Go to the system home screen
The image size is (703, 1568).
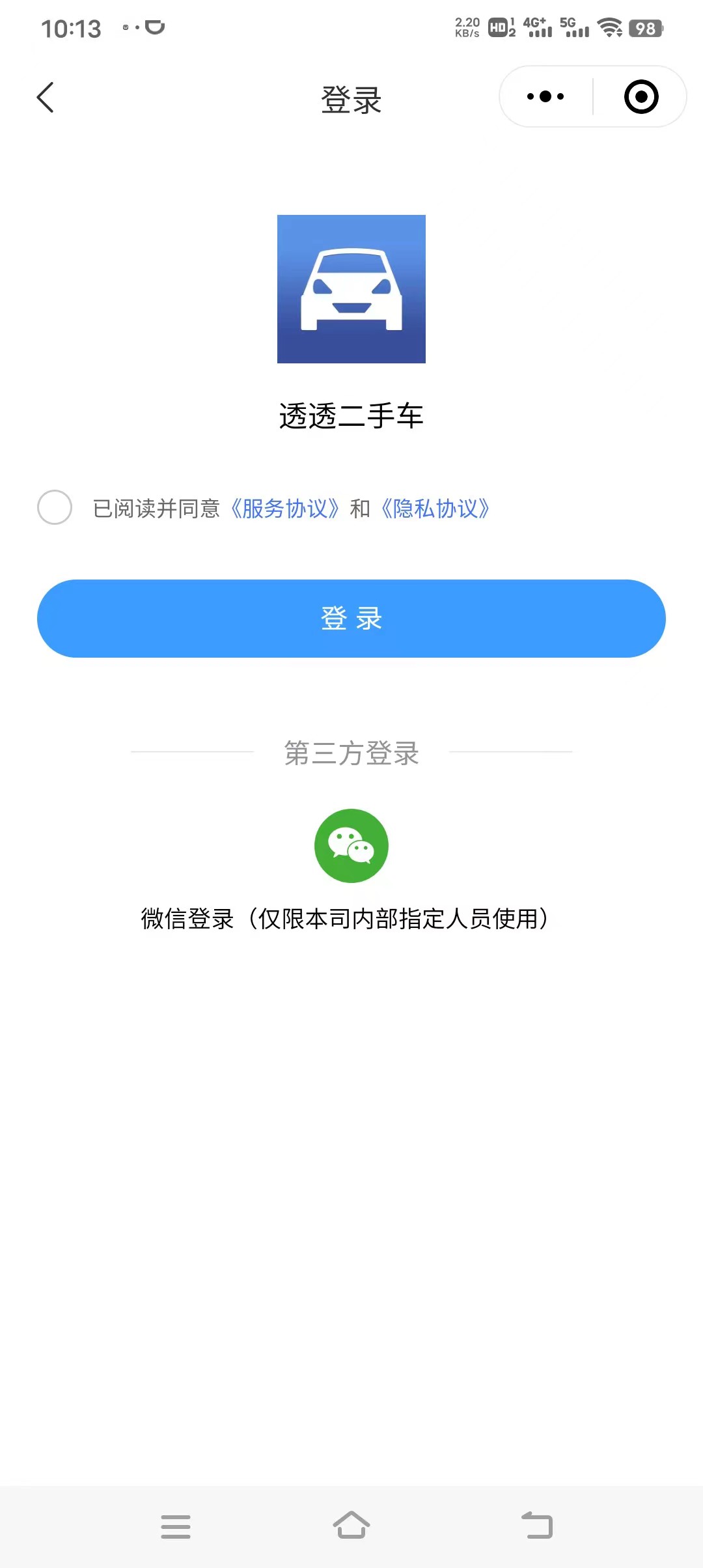tap(351, 1525)
